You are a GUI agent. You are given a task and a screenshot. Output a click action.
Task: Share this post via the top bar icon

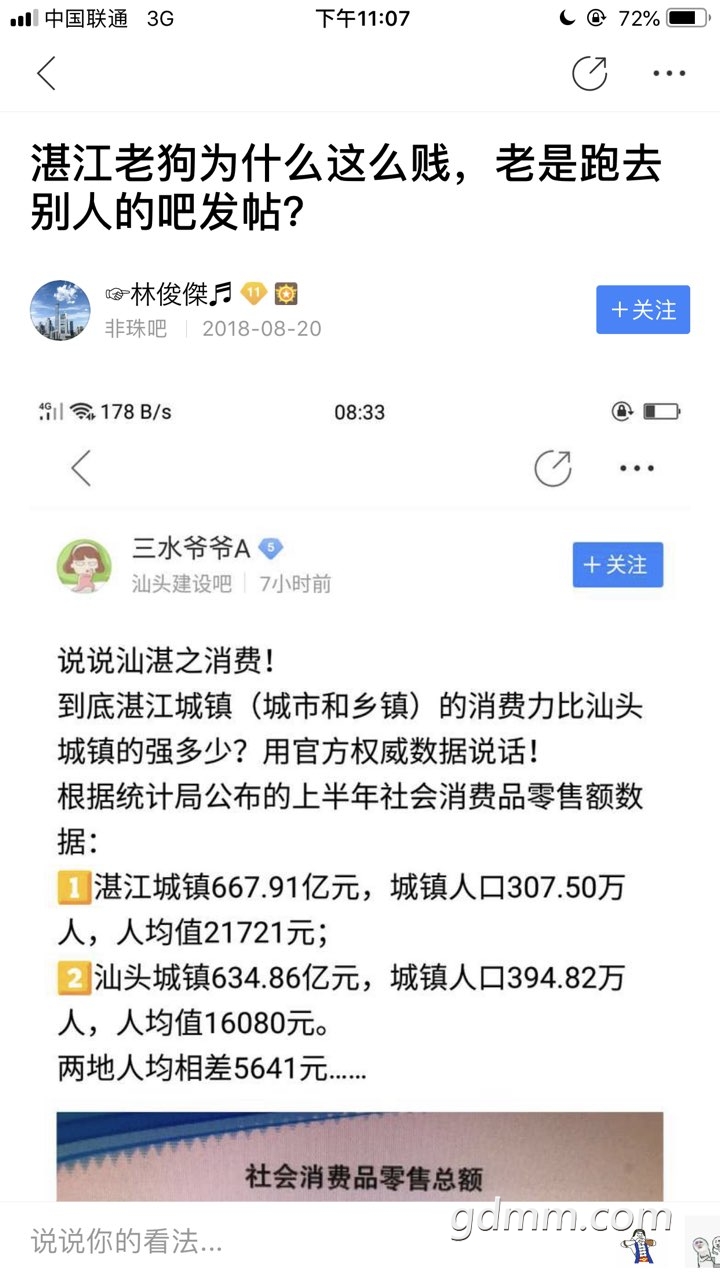589,73
